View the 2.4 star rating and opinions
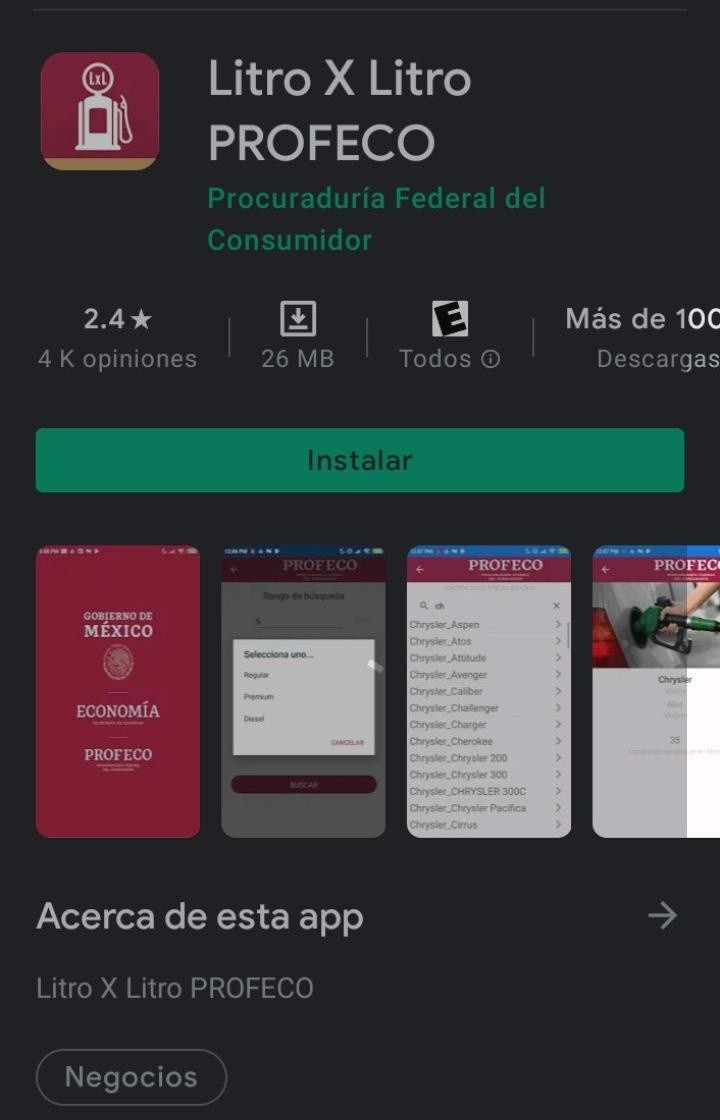 (118, 338)
